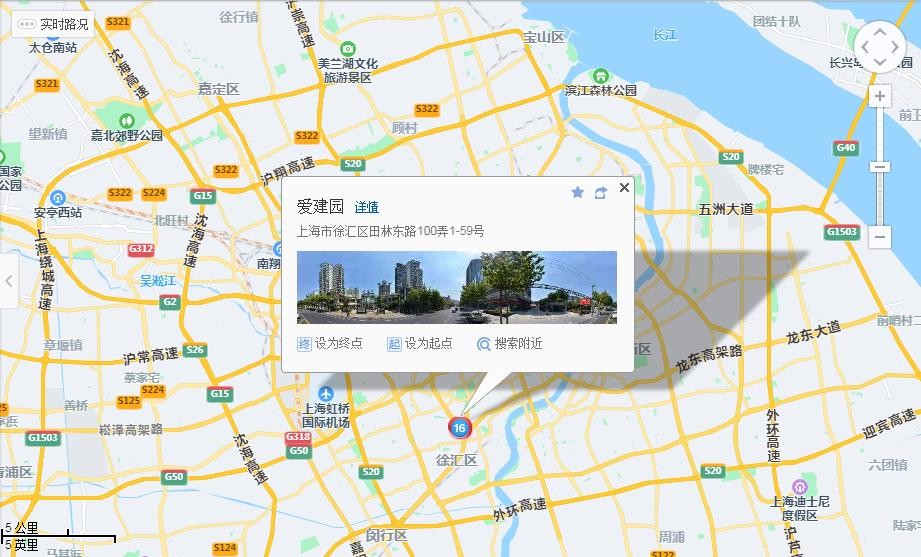
Task: Set 爱建园 as starting point (设为起点)
Action: pyautogui.click(x=420, y=344)
